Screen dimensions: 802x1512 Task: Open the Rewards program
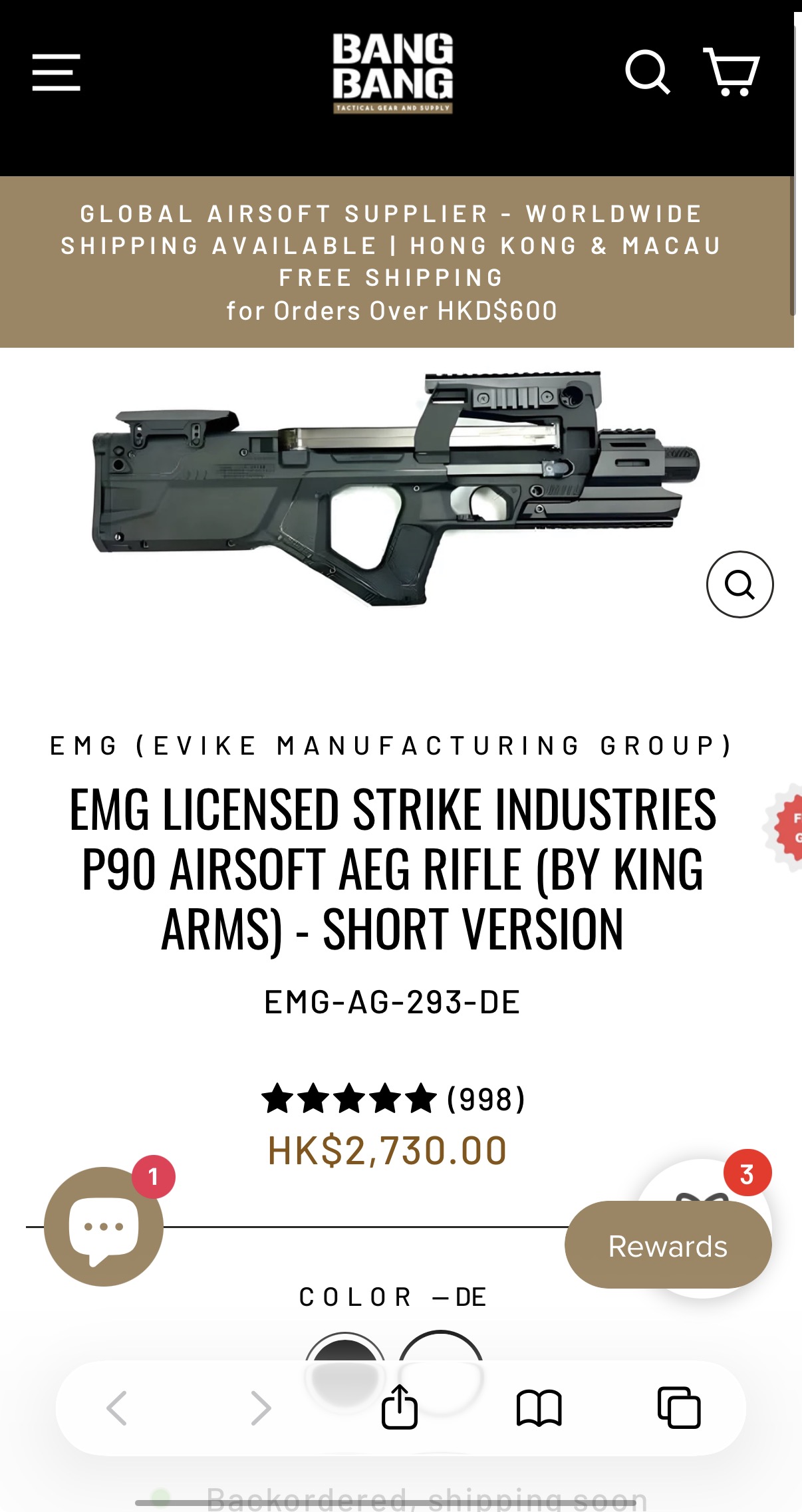coord(668,1245)
